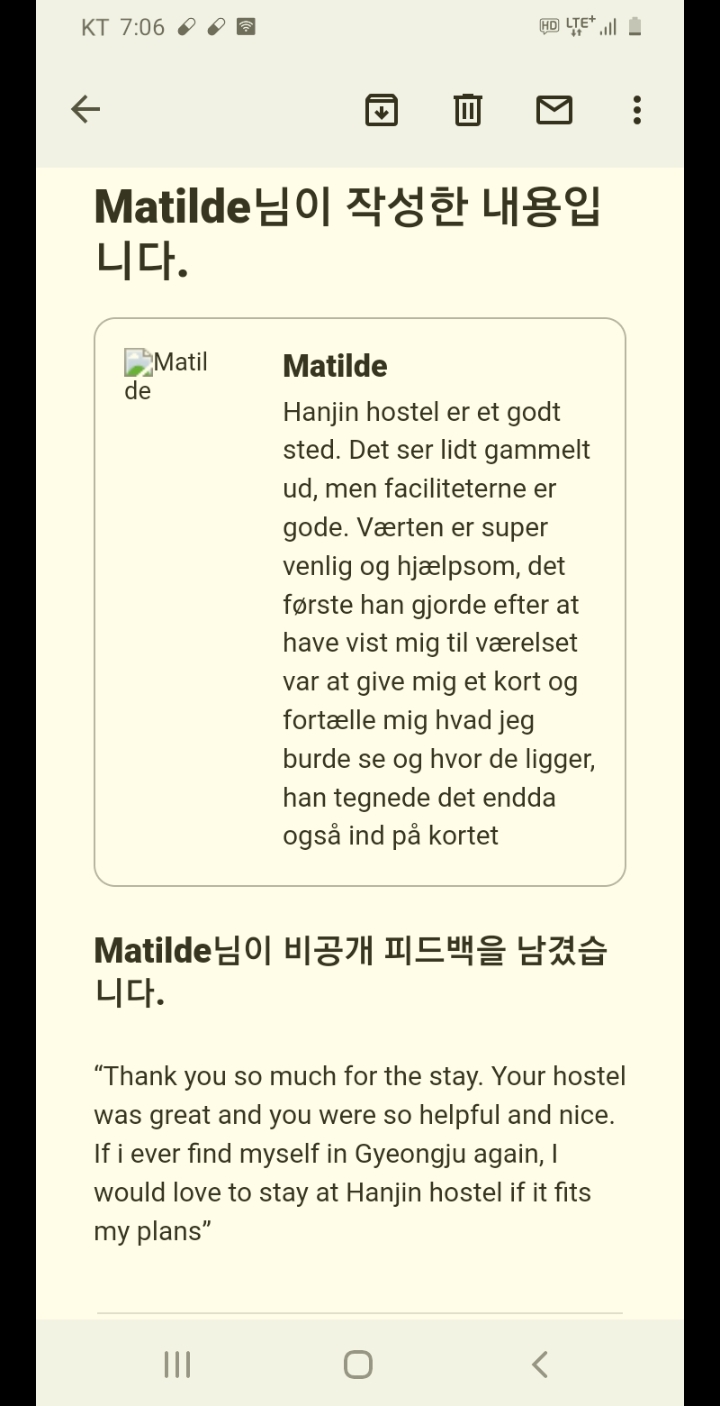Archive this email
The width and height of the screenshot is (720, 1406).
click(381, 109)
